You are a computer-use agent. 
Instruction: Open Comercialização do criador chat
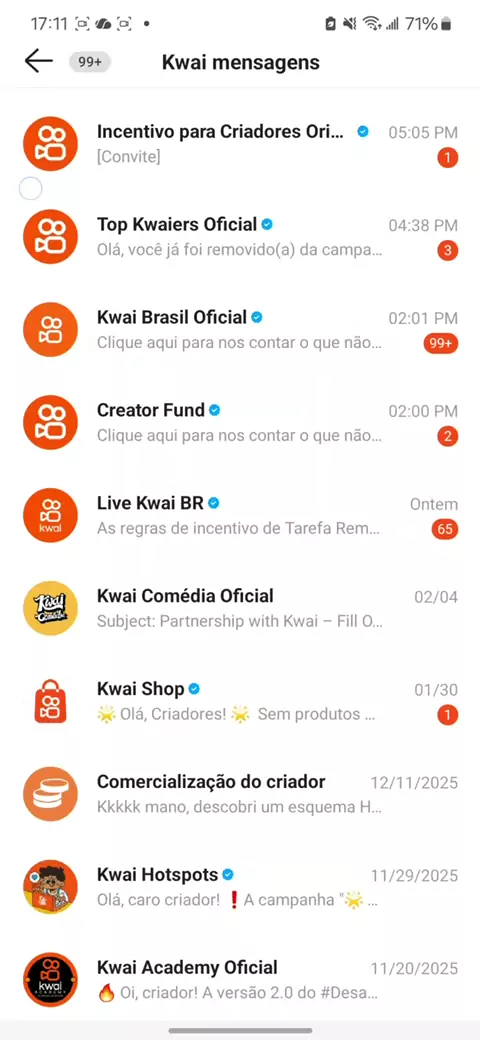tap(240, 794)
